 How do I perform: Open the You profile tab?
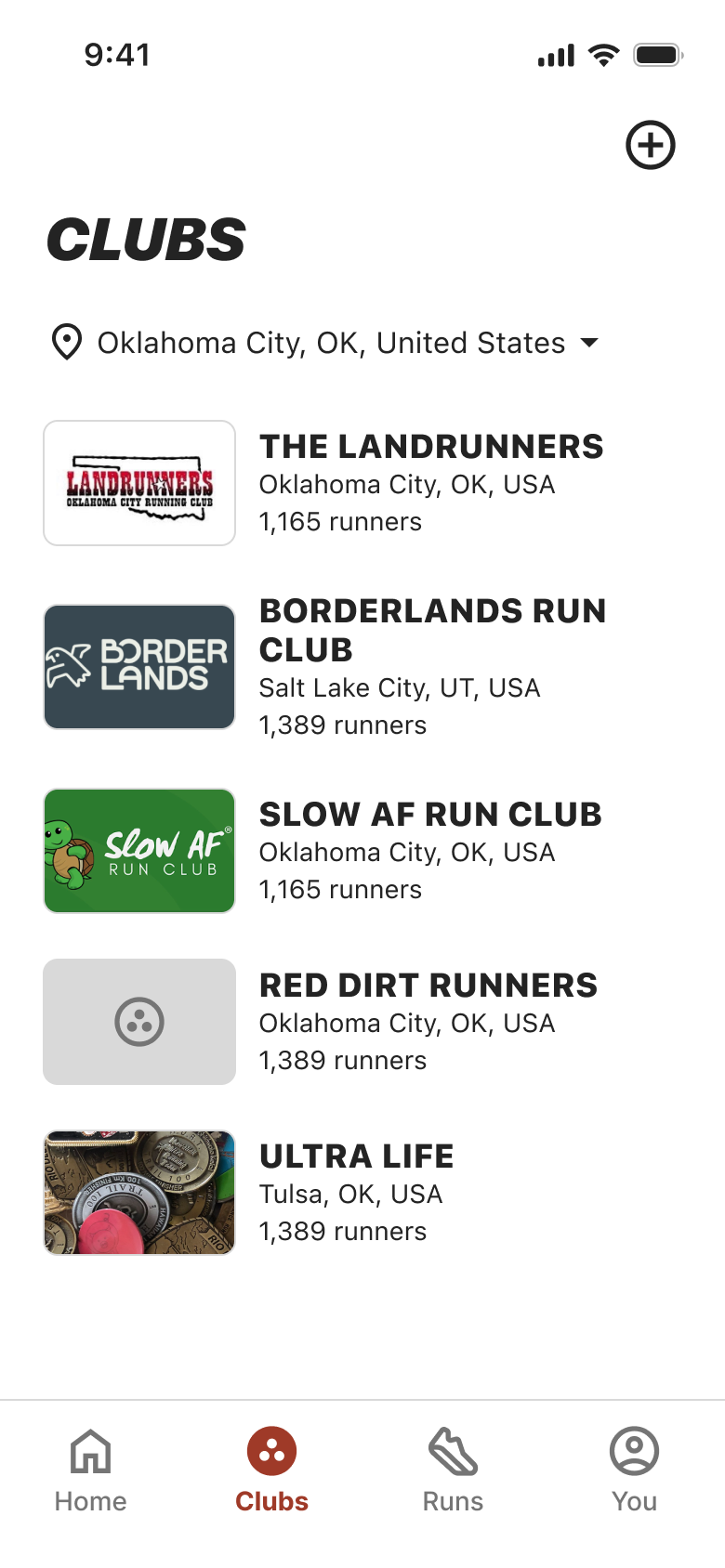(634, 1470)
